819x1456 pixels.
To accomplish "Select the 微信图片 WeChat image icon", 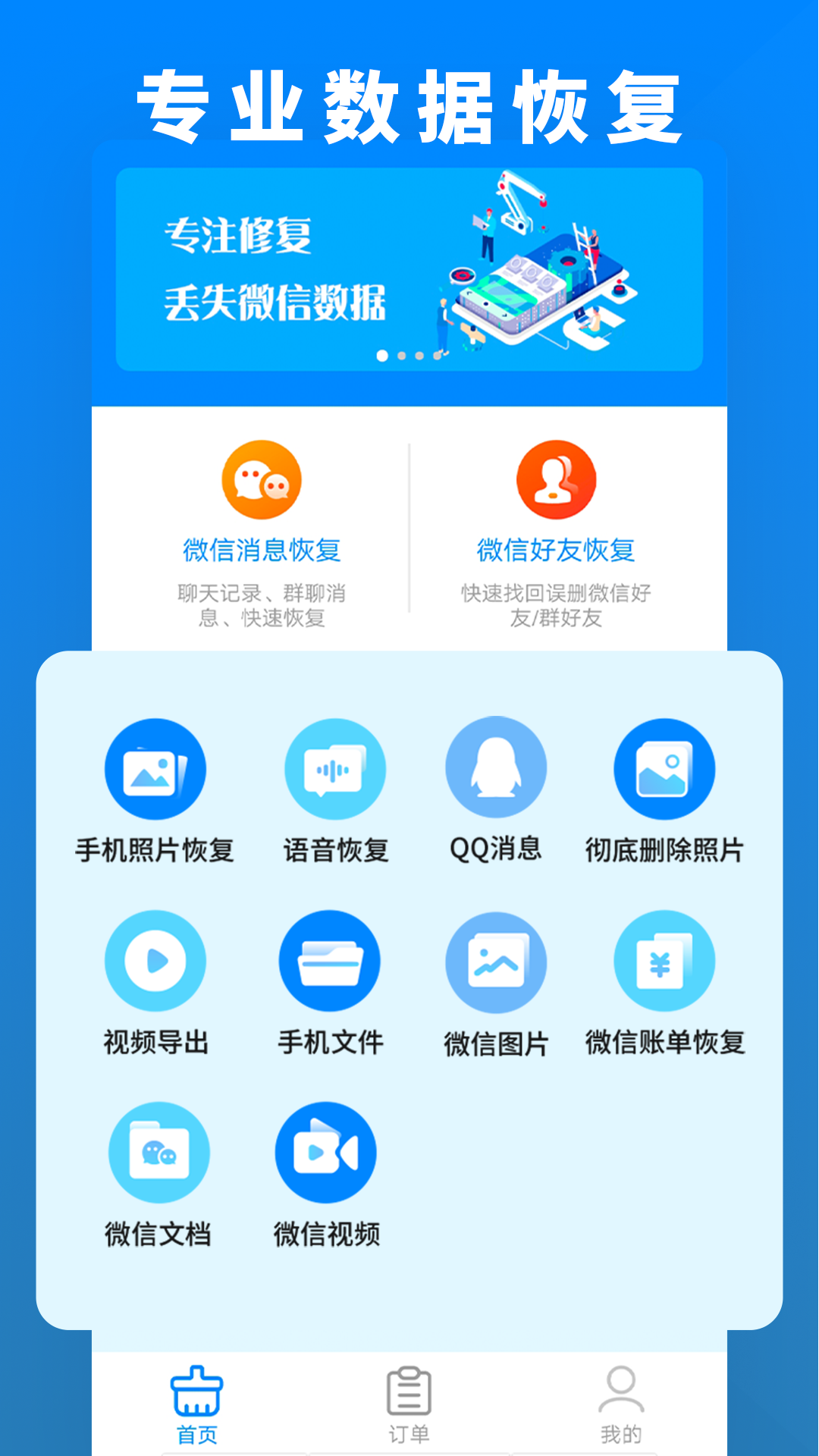I will coord(497,961).
